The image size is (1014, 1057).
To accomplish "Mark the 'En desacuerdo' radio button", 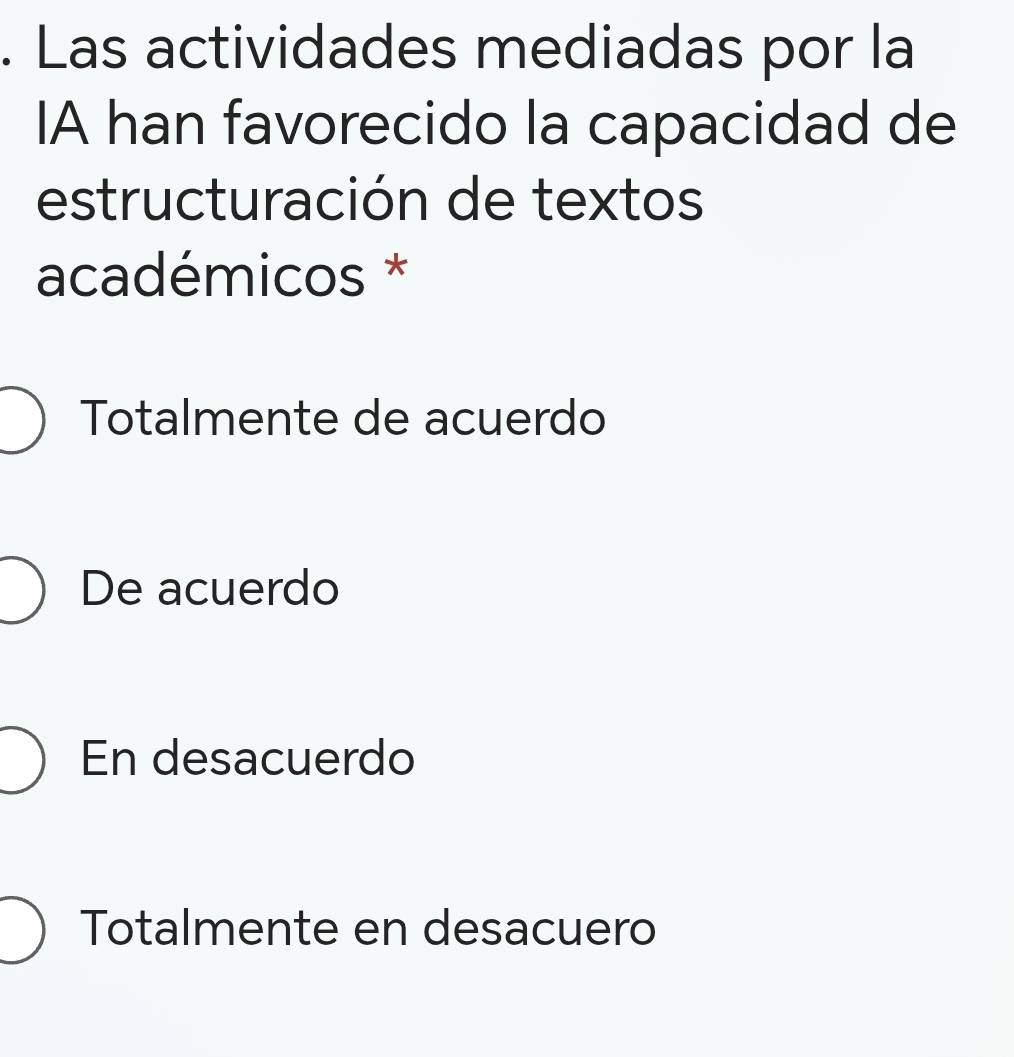I will tap(14, 759).
